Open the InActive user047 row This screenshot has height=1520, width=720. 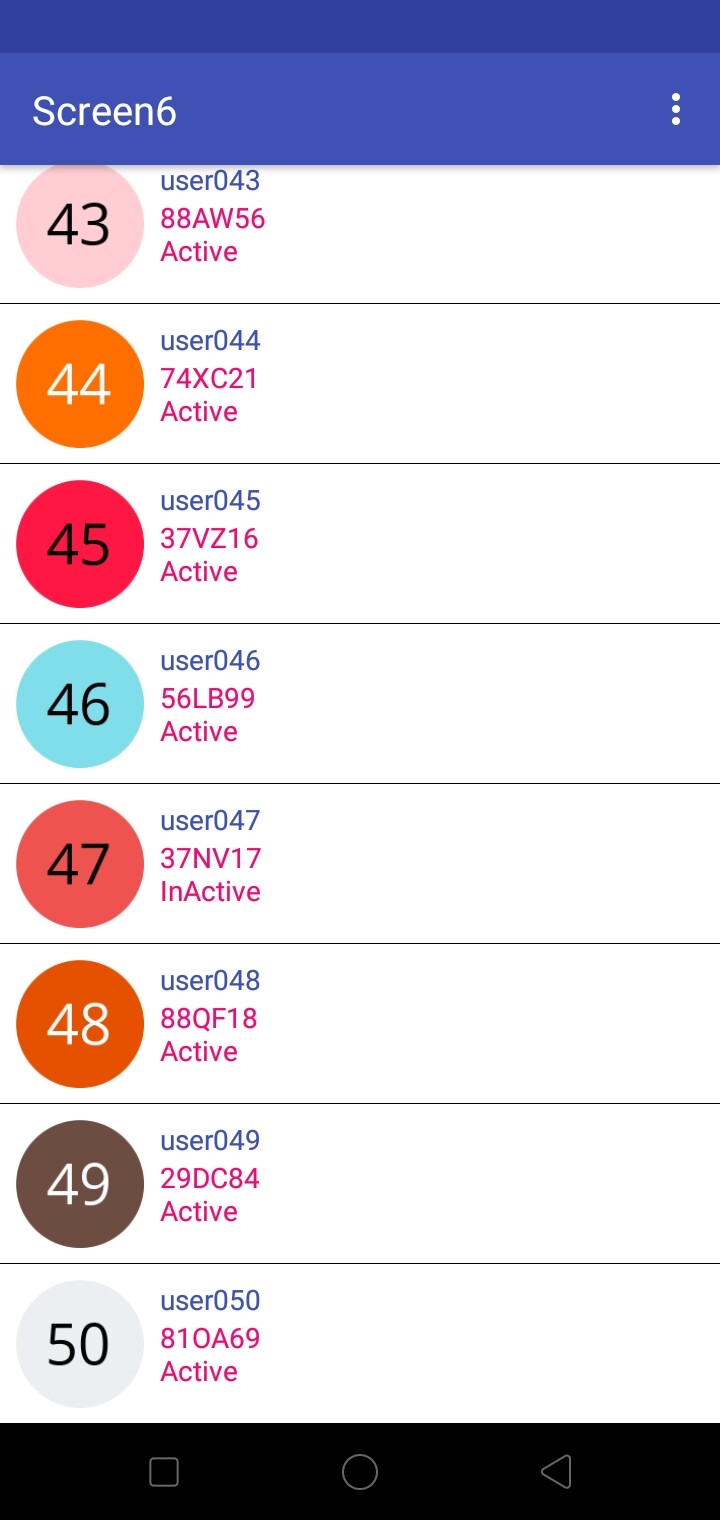pyautogui.click(x=360, y=864)
